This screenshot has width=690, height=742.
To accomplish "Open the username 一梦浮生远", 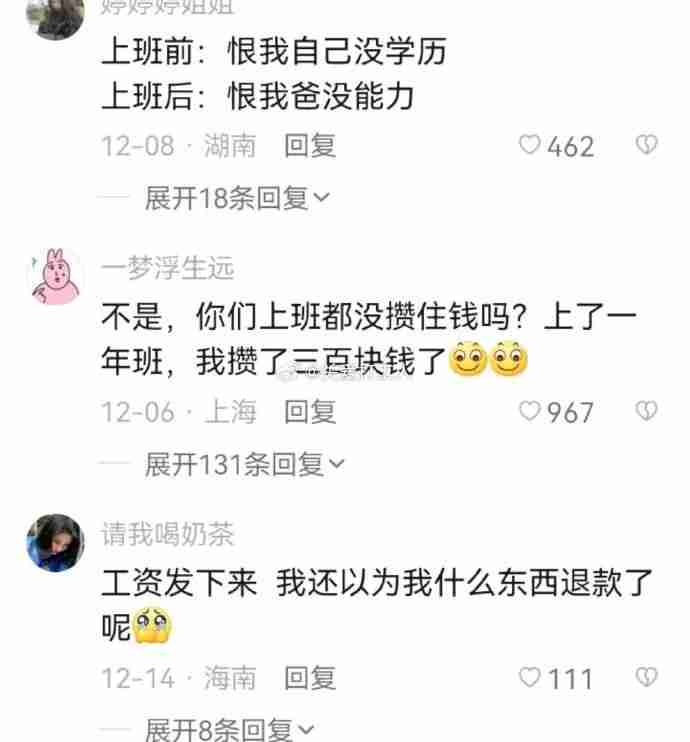I will pyautogui.click(x=167, y=267).
